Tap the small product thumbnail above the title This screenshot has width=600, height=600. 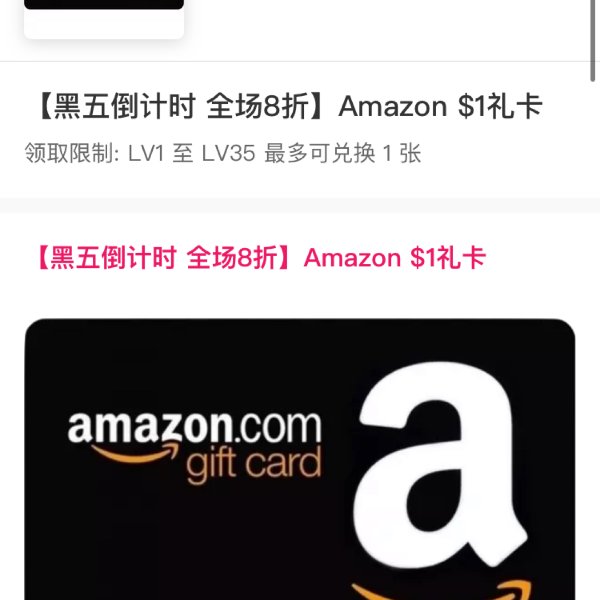tap(104, 16)
